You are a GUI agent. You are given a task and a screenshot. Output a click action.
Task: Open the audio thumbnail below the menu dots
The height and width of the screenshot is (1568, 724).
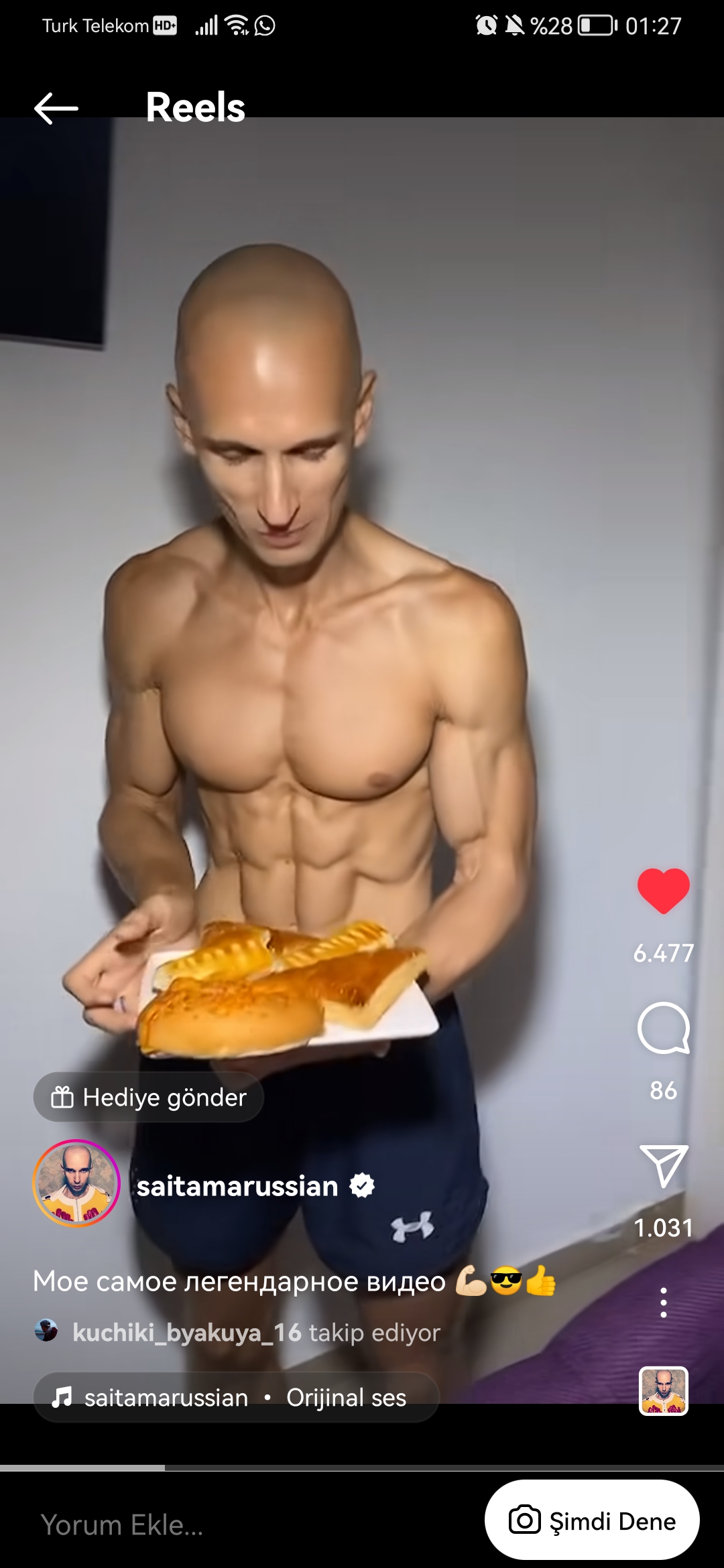coord(663,1391)
